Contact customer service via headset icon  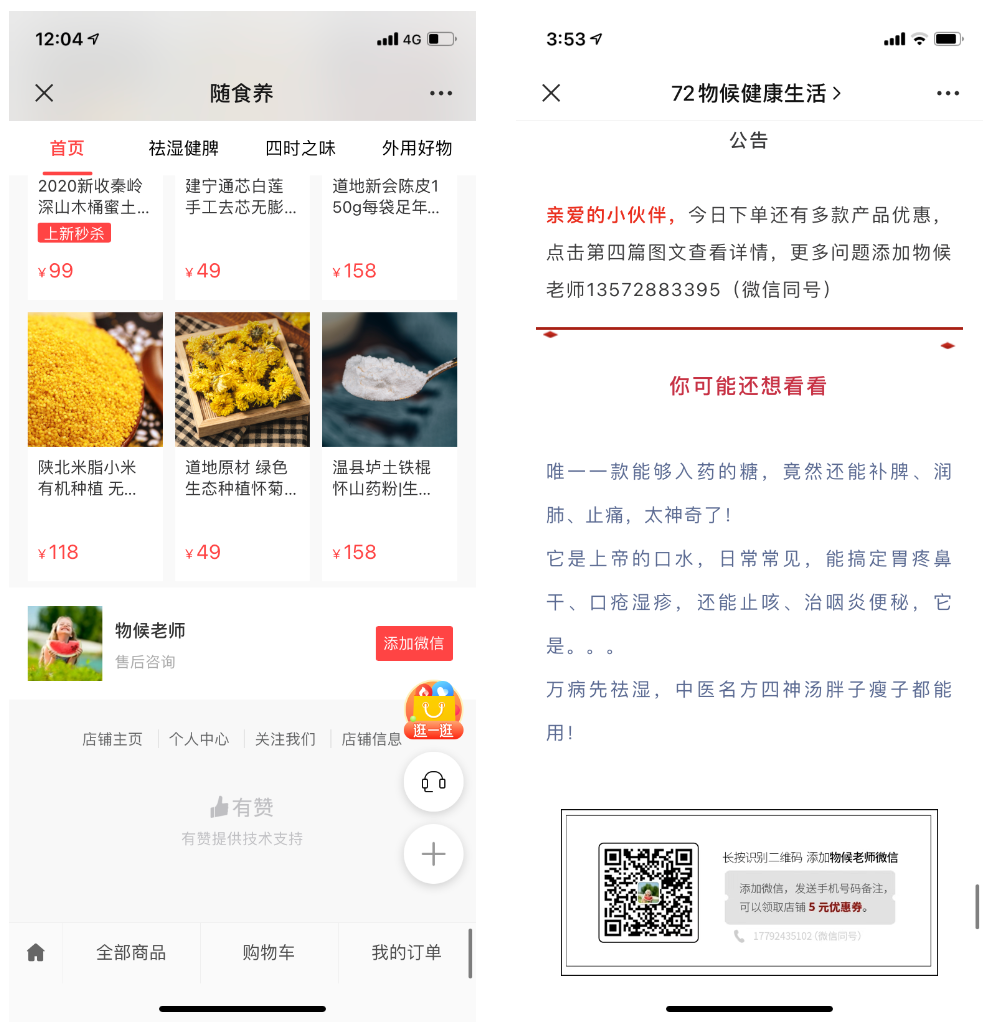(x=433, y=781)
